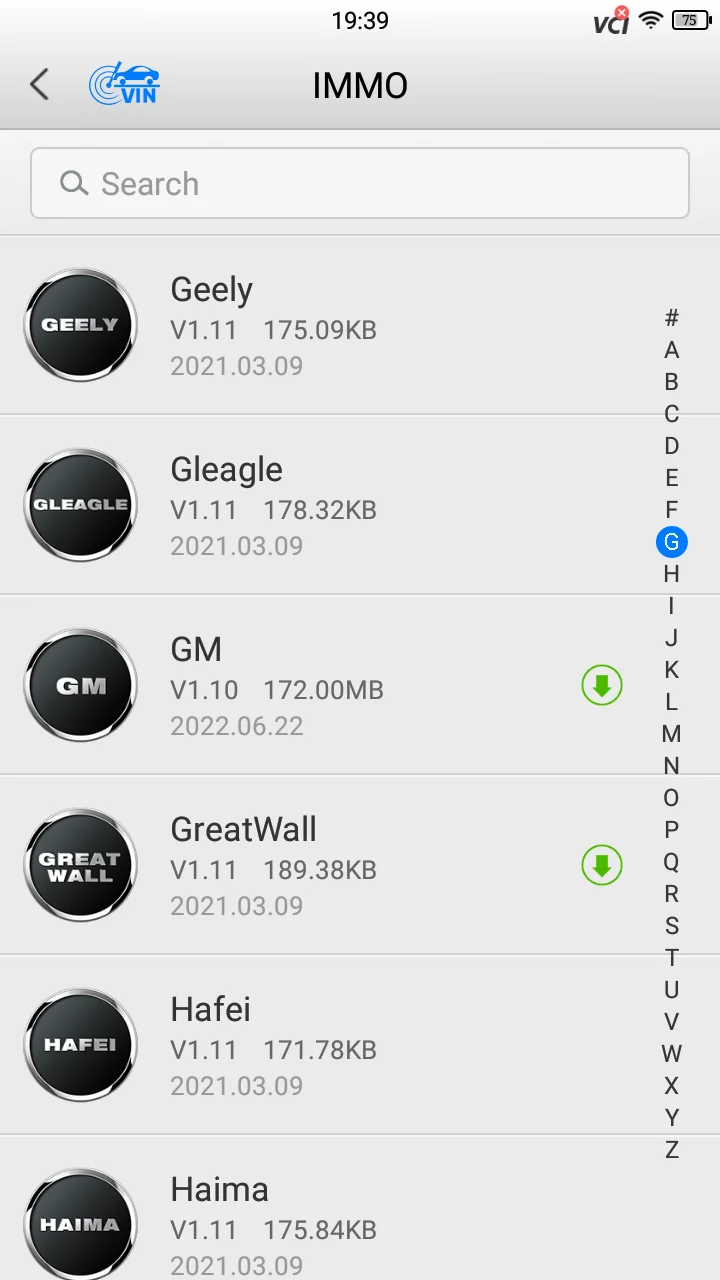Image resolution: width=720 pixels, height=1280 pixels.
Task: Jump to letter T in index
Action: pos(672,958)
